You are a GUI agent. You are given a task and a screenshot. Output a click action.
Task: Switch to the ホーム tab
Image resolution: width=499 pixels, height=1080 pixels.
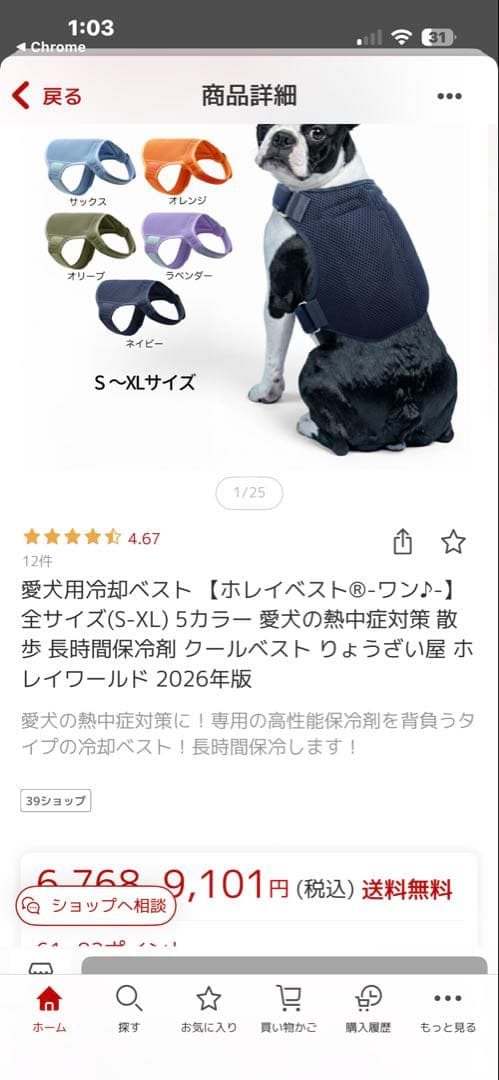[49, 1009]
